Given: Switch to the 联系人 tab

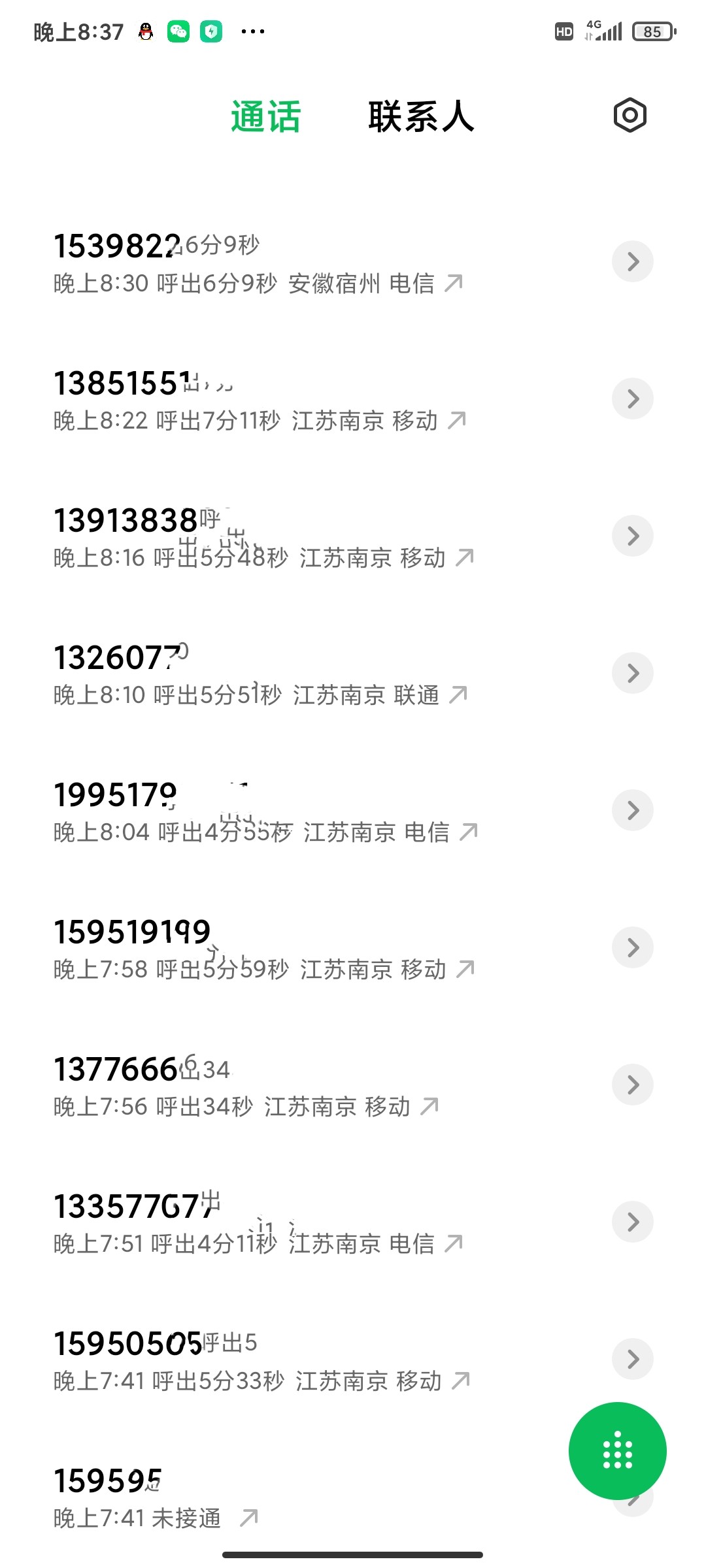Looking at the screenshot, I should coord(421,117).
